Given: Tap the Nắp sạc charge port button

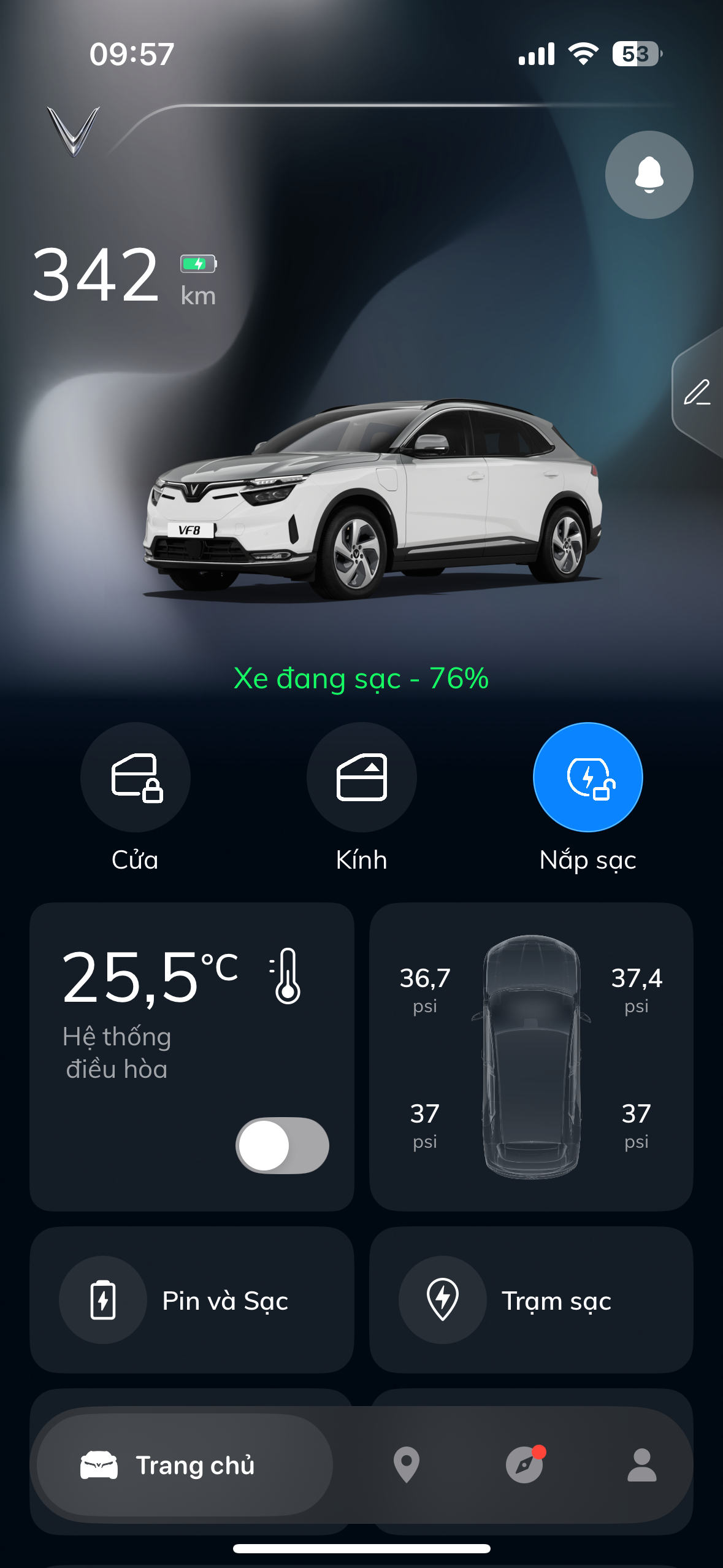Looking at the screenshot, I should coord(587,777).
